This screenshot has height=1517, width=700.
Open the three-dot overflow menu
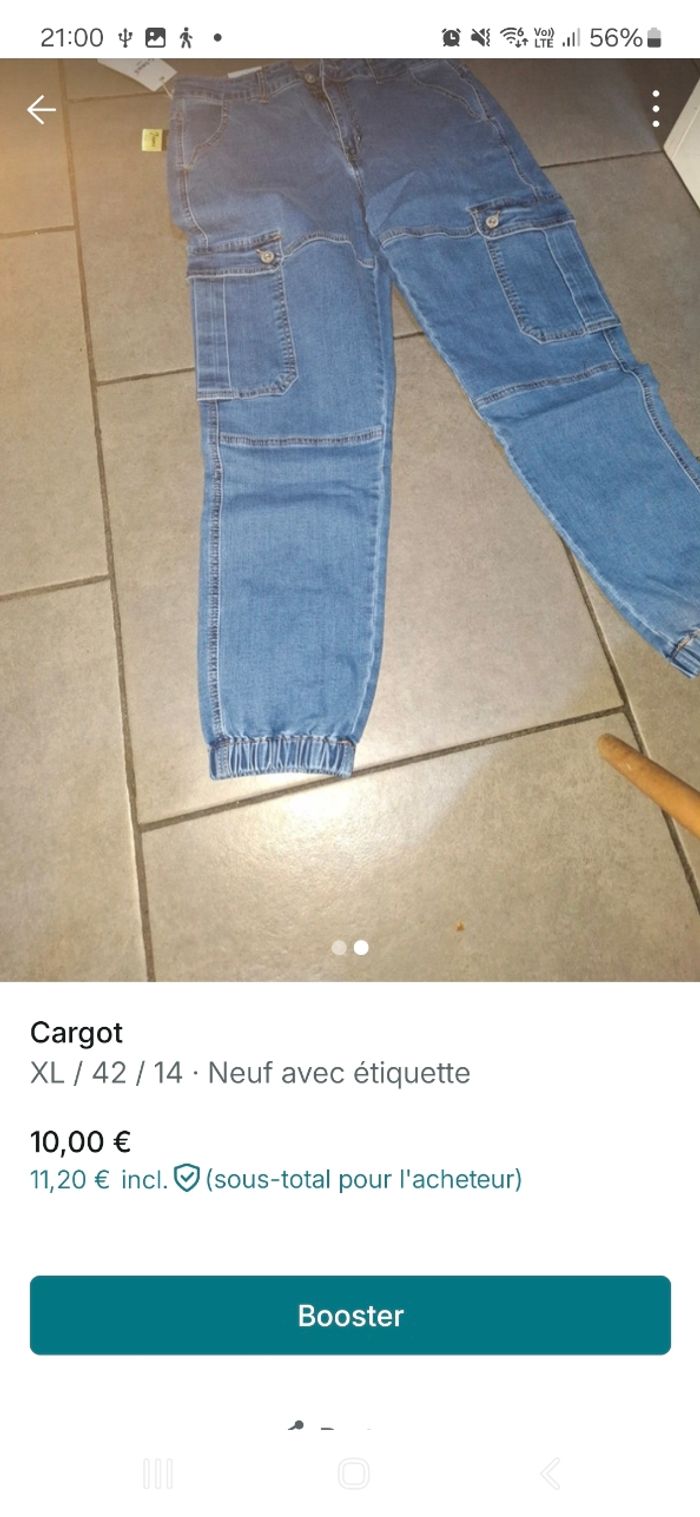[656, 109]
